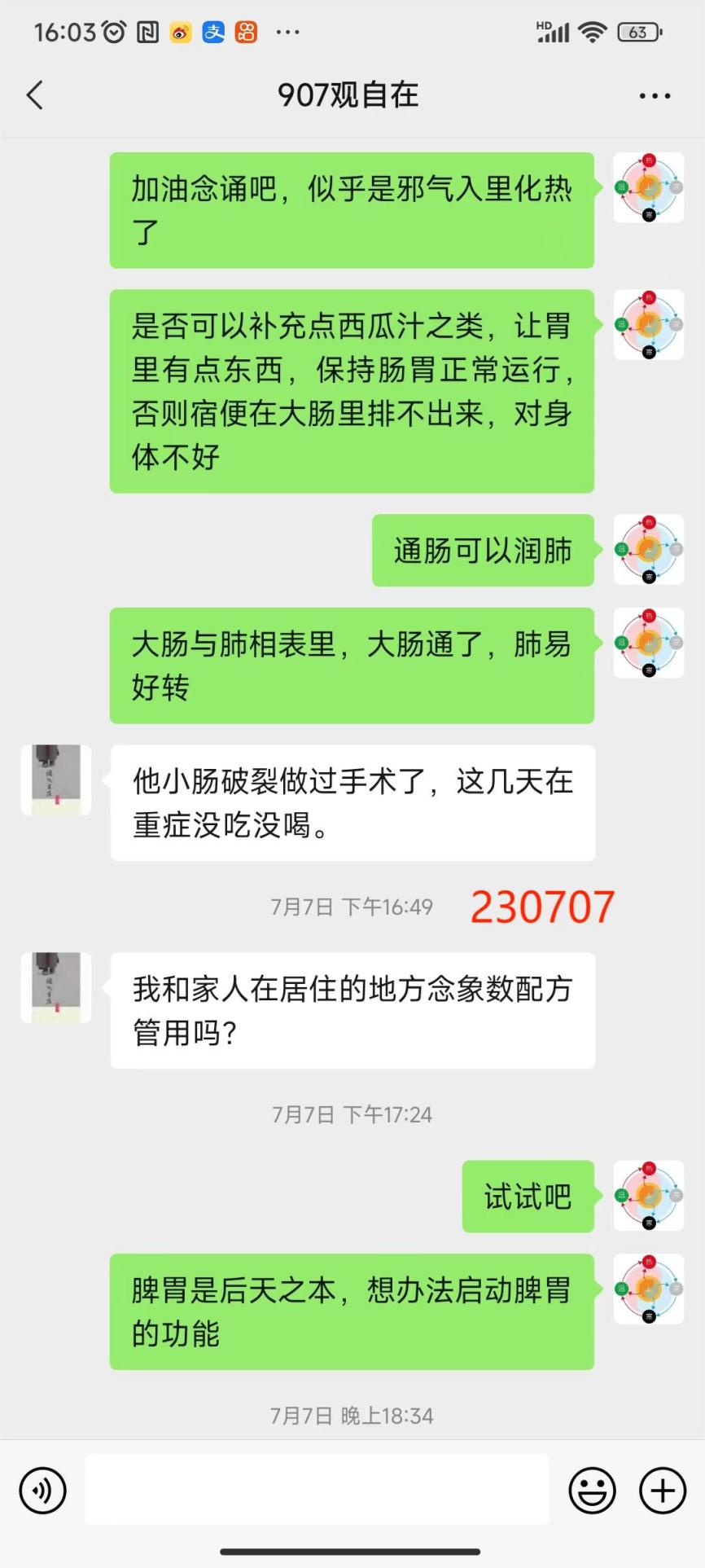Tap the message text field
Image resolution: width=705 pixels, height=1568 pixels.
tap(317, 1490)
